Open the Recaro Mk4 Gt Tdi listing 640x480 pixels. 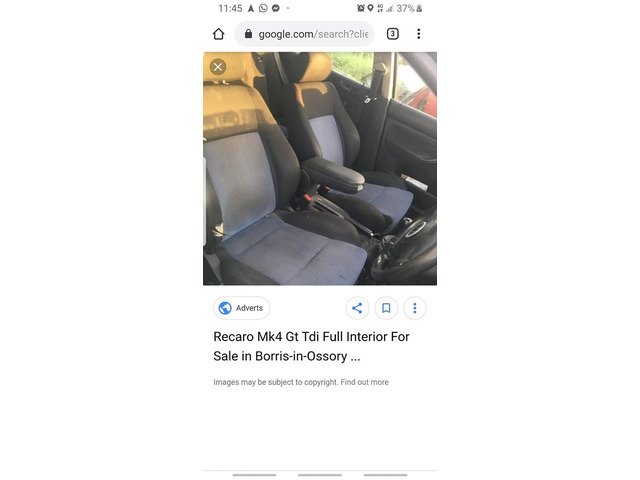click(x=311, y=346)
